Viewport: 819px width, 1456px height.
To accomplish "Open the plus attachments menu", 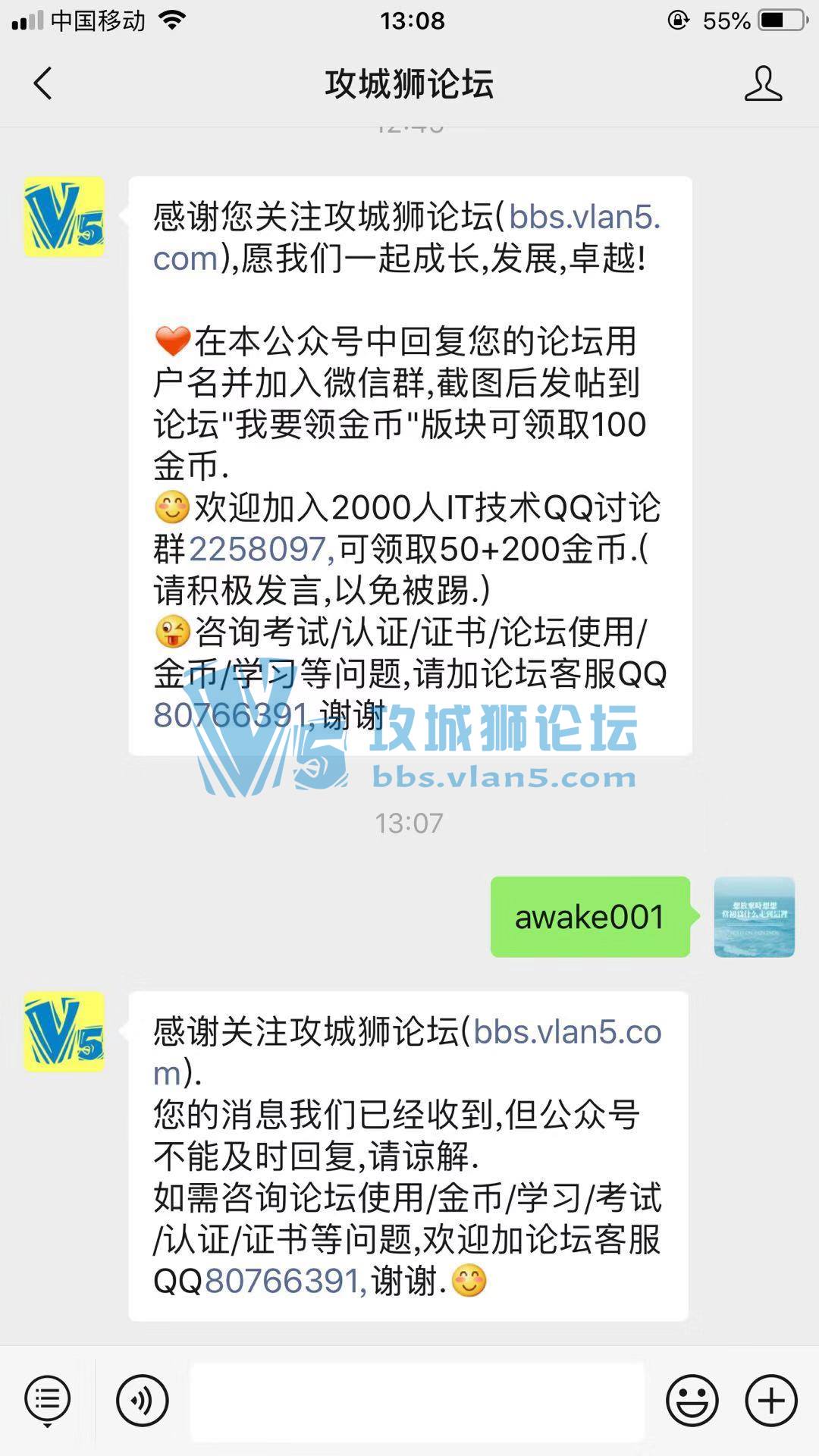I will (771, 1400).
